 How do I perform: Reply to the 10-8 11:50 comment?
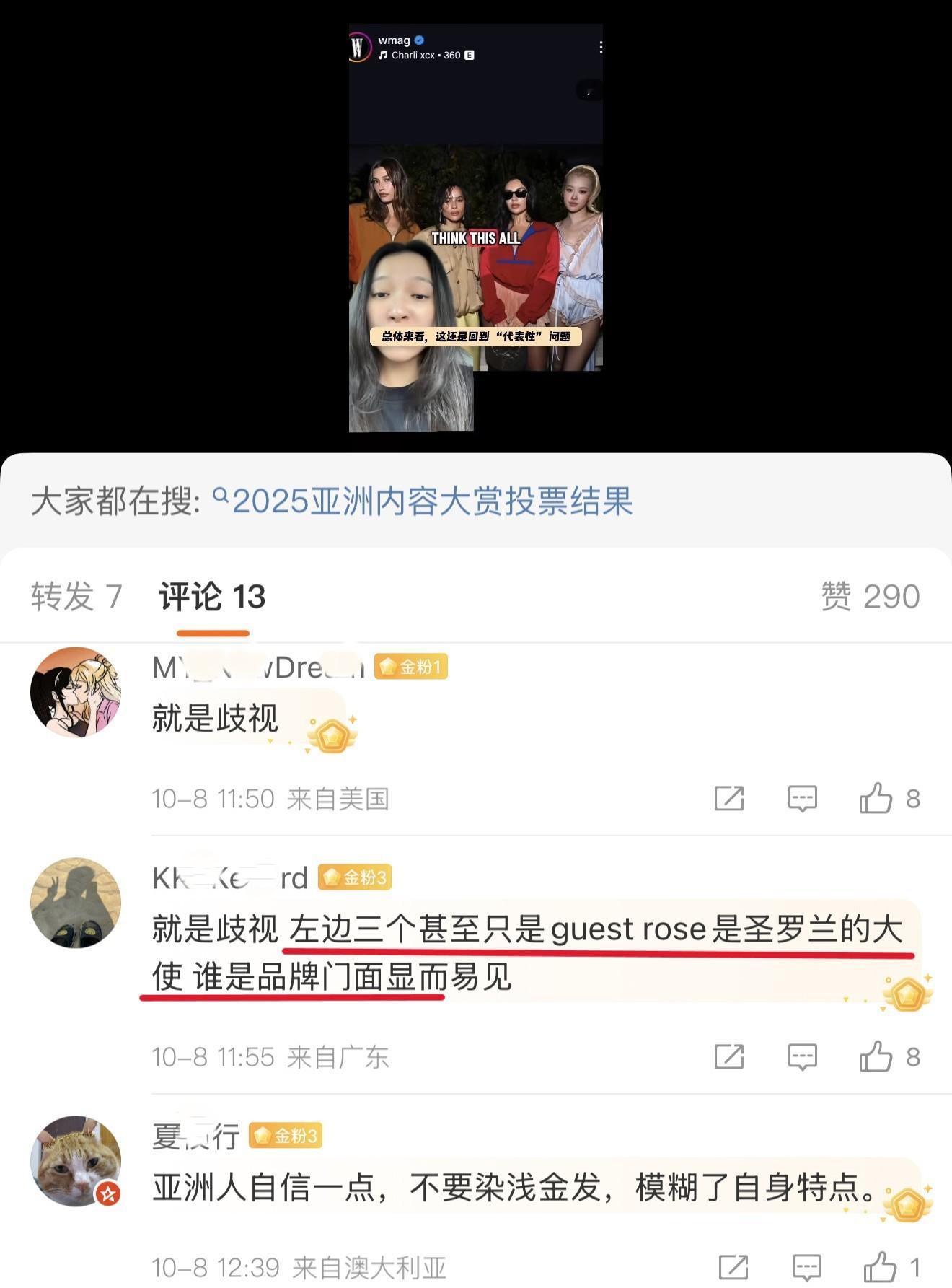pyautogui.click(x=802, y=799)
